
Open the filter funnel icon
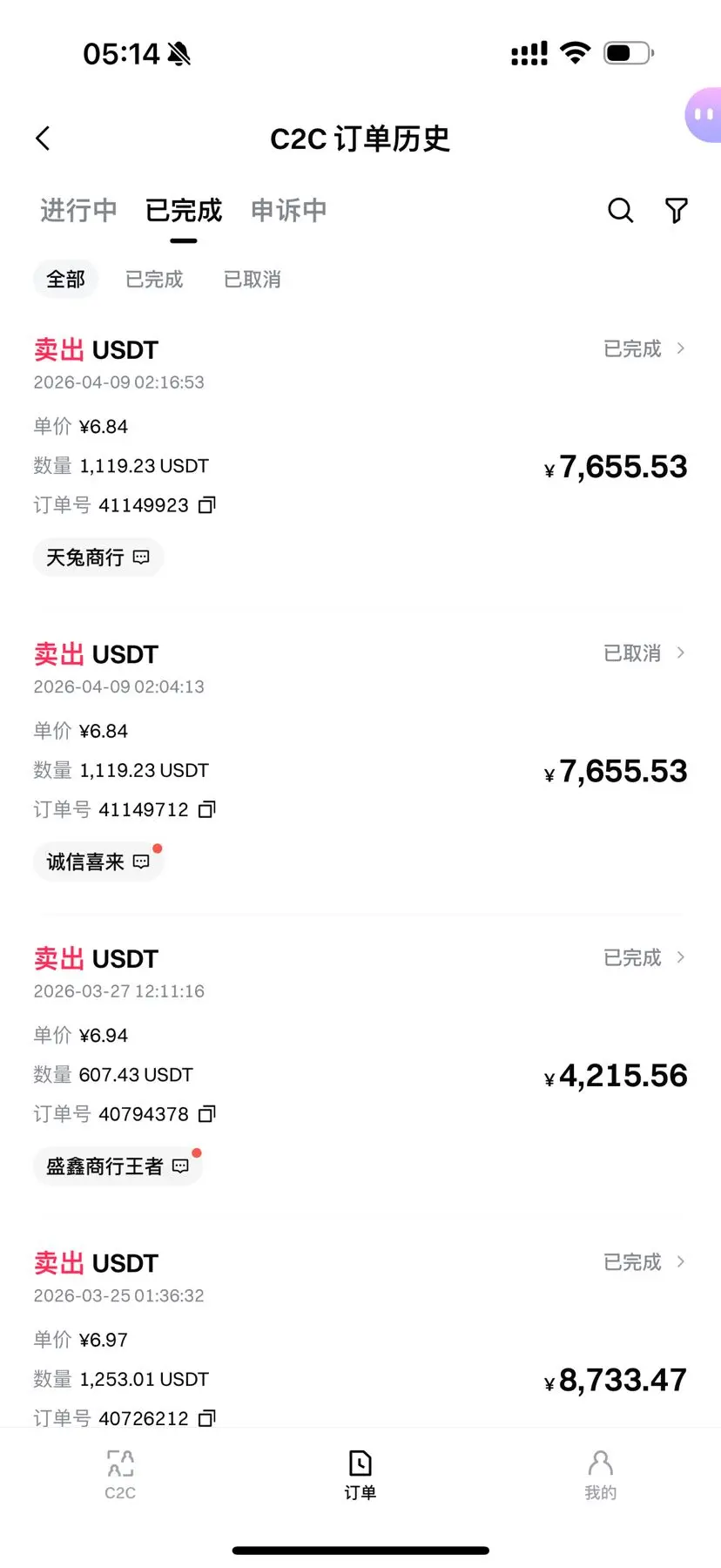(x=677, y=210)
